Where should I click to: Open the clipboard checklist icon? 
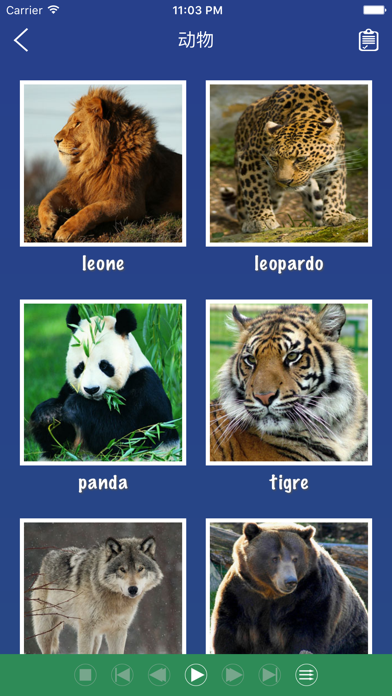(x=368, y=40)
